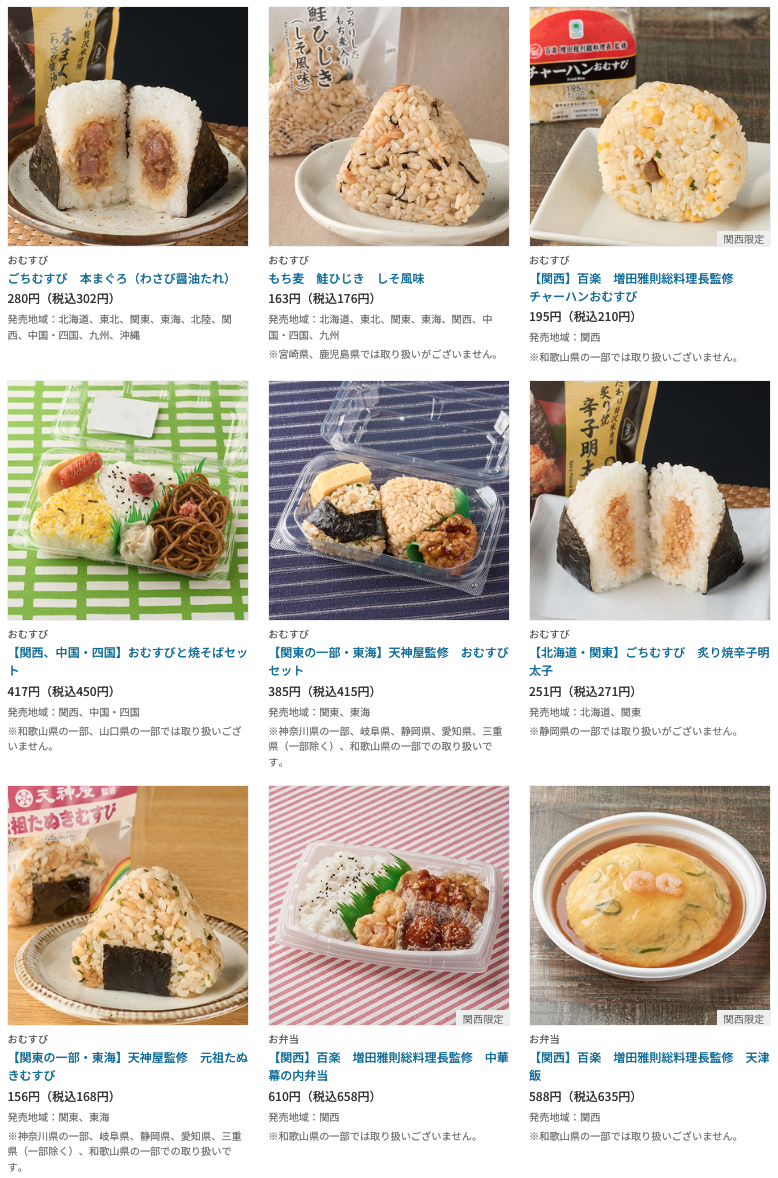Open 元祖たぬきむすび product link

[127, 1066]
